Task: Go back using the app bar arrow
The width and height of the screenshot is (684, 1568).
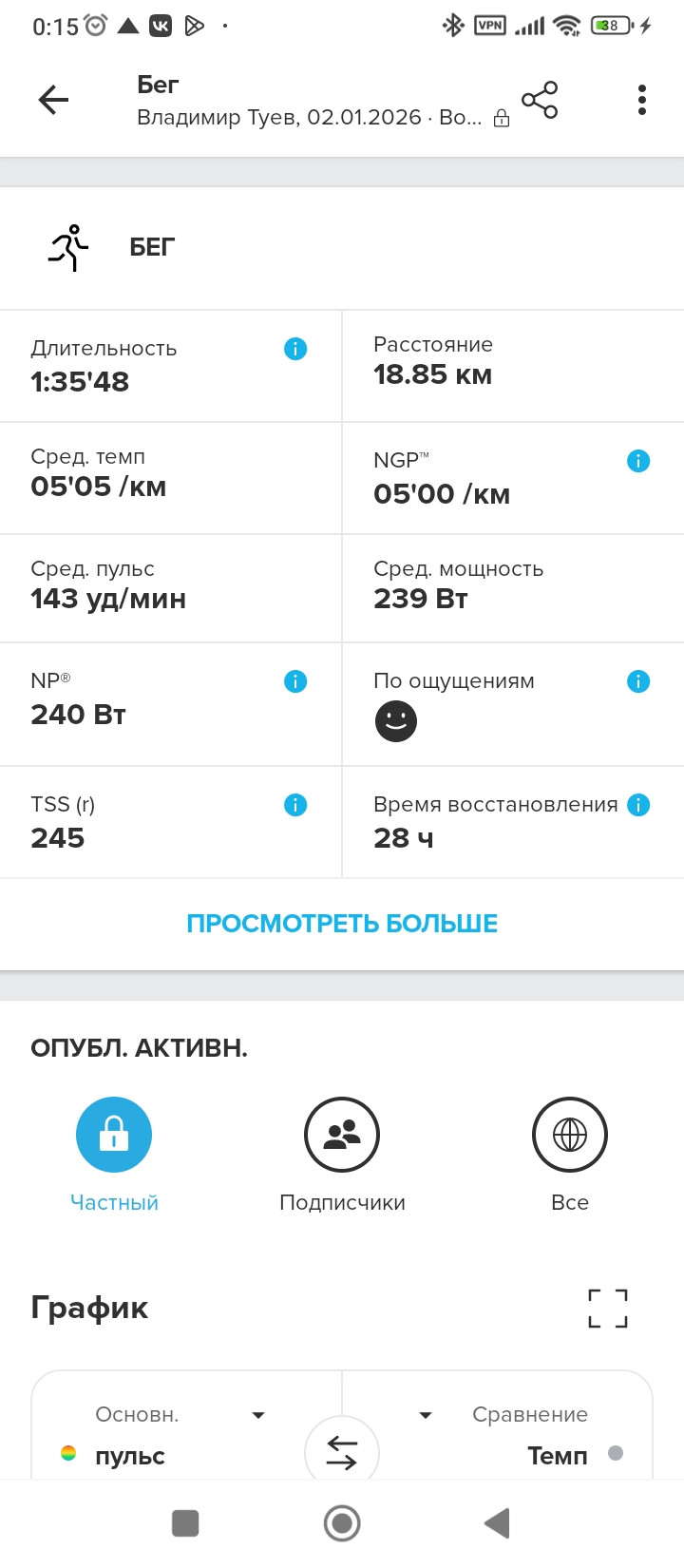Action: [x=53, y=100]
